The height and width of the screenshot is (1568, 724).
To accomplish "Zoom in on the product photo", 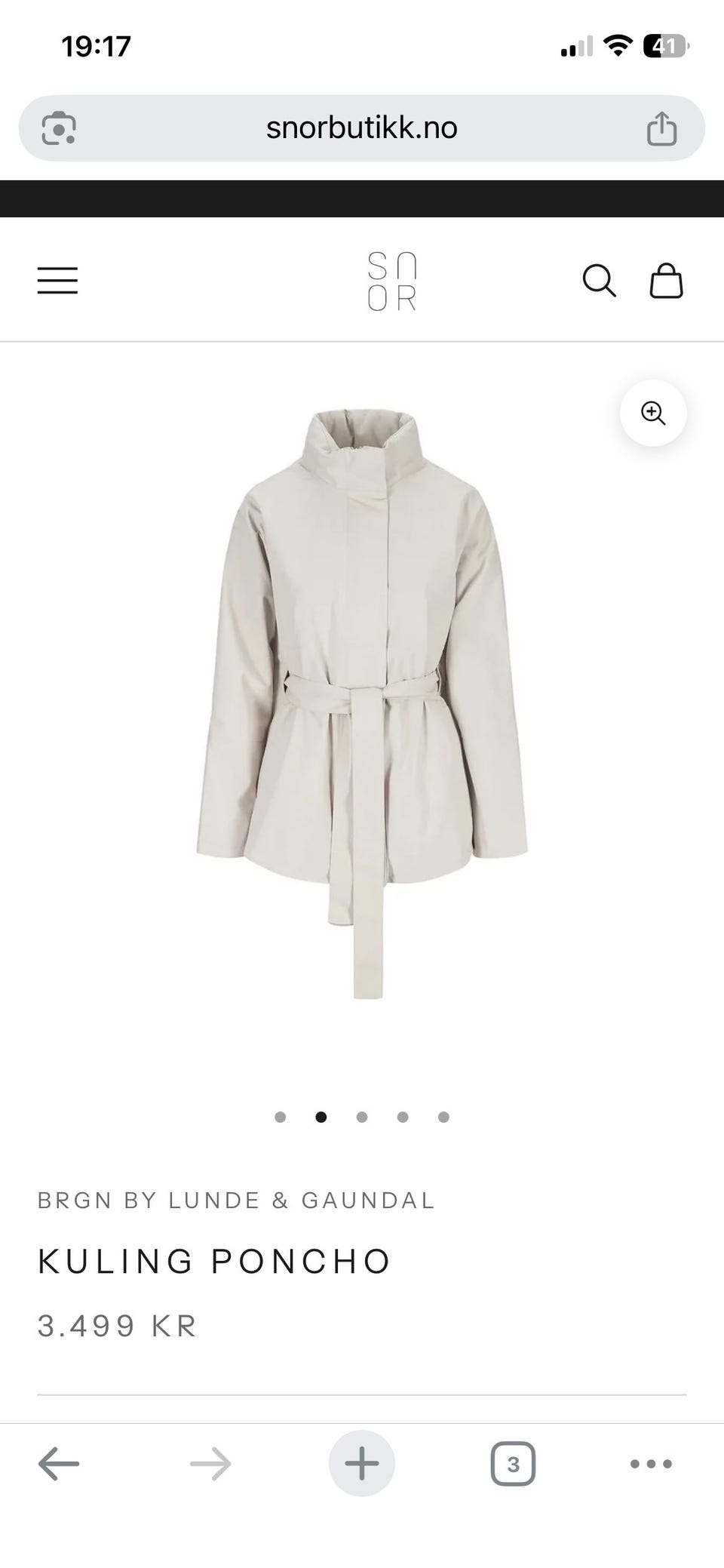I will tap(653, 413).
